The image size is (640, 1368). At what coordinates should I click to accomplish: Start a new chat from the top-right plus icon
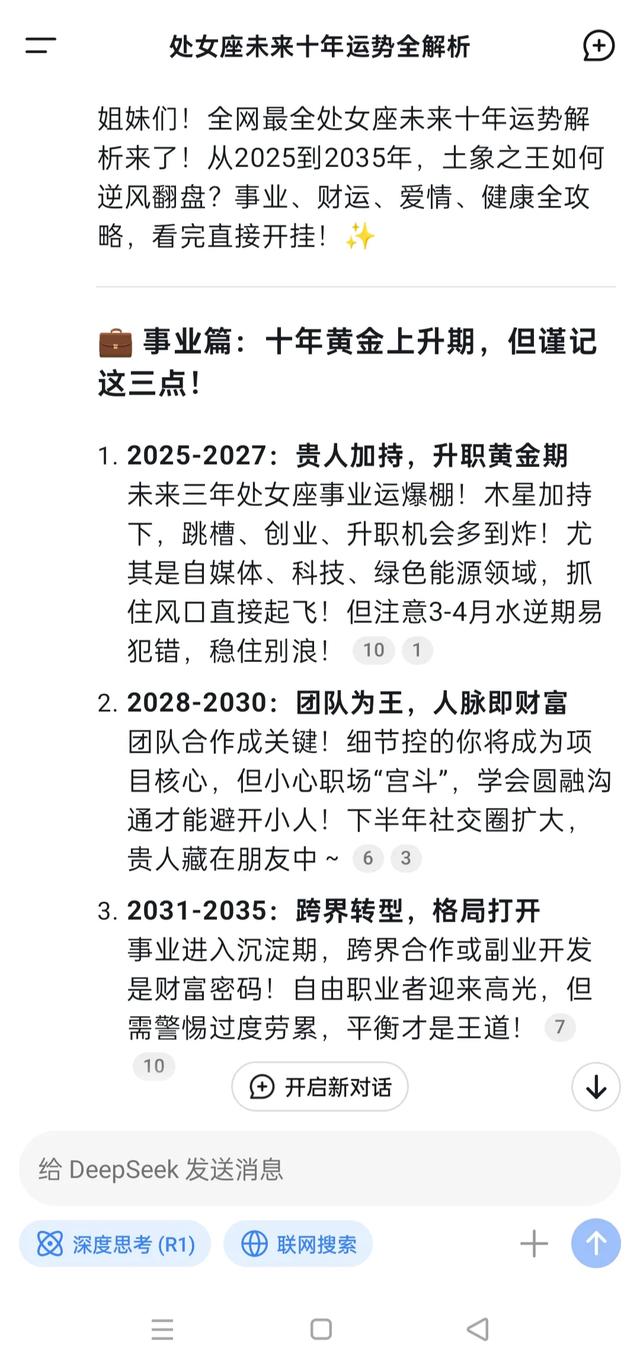[x=598, y=46]
